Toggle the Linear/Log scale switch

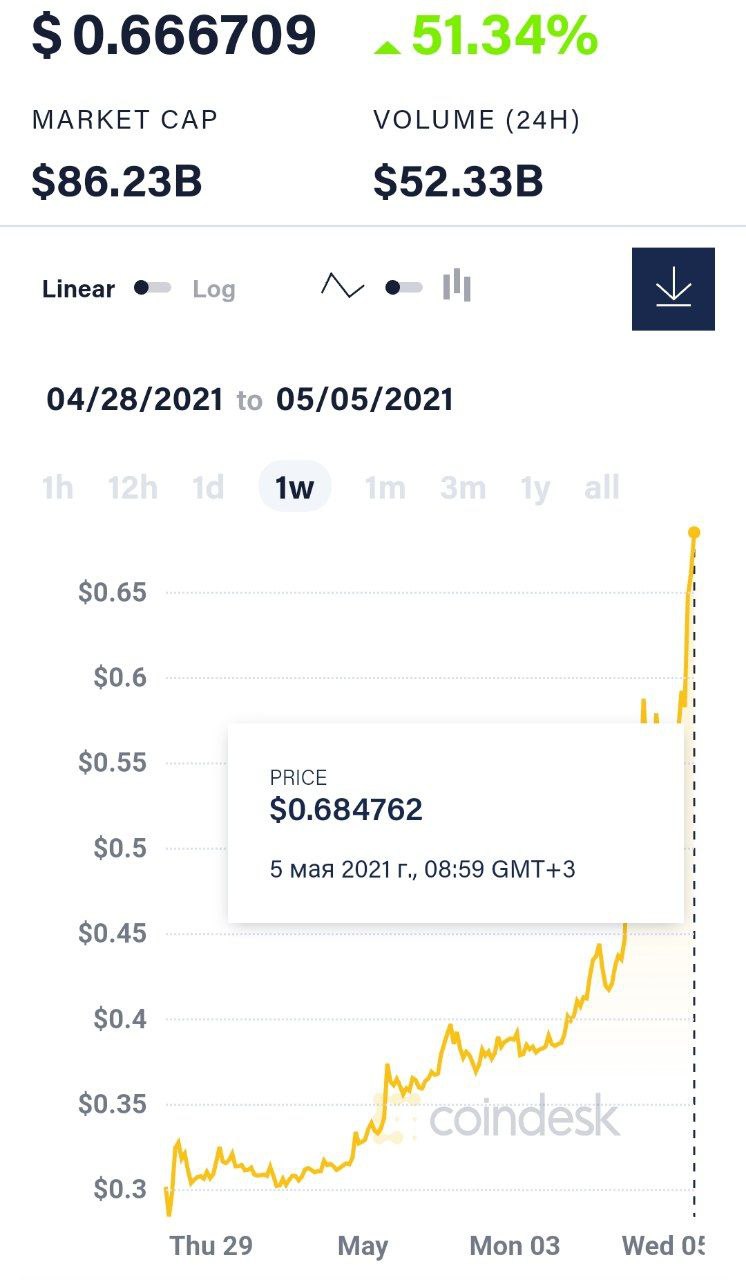point(151,287)
